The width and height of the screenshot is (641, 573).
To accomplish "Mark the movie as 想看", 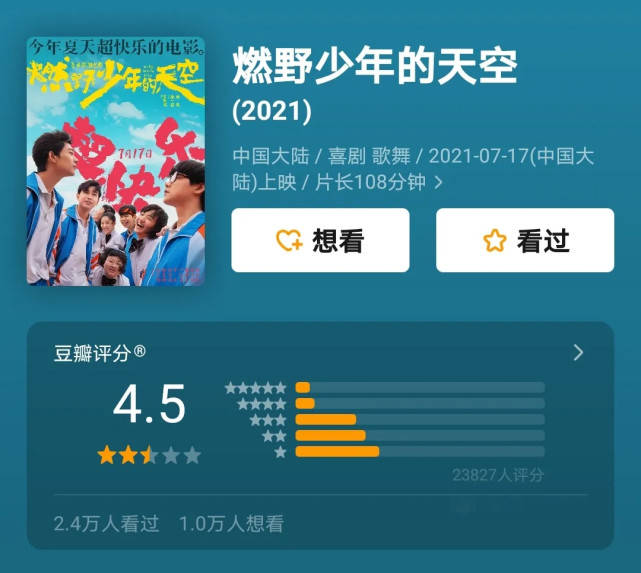I will [320, 240].
